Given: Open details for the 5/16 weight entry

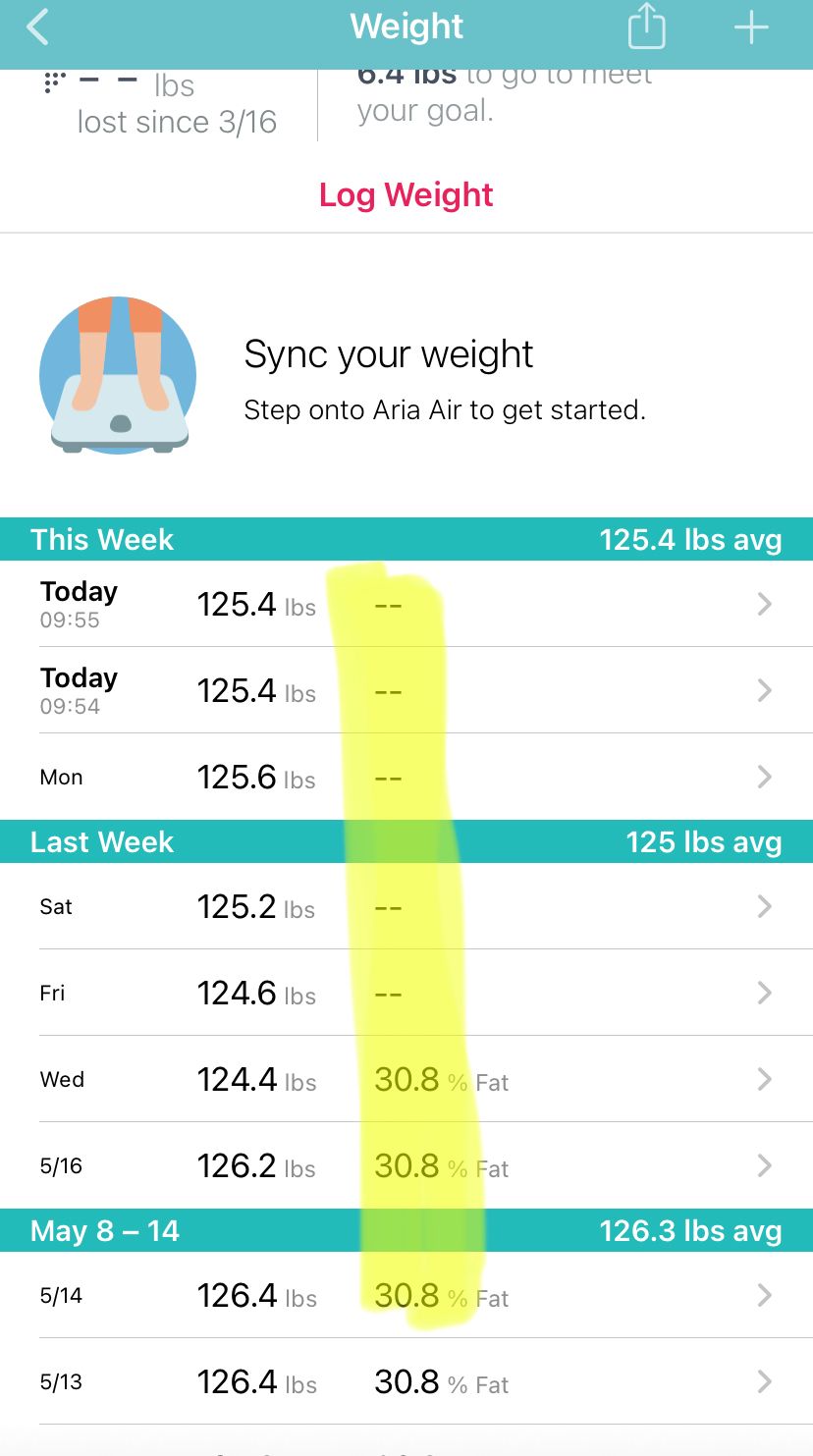Looking at the screenshot, I should (406, 1166).
